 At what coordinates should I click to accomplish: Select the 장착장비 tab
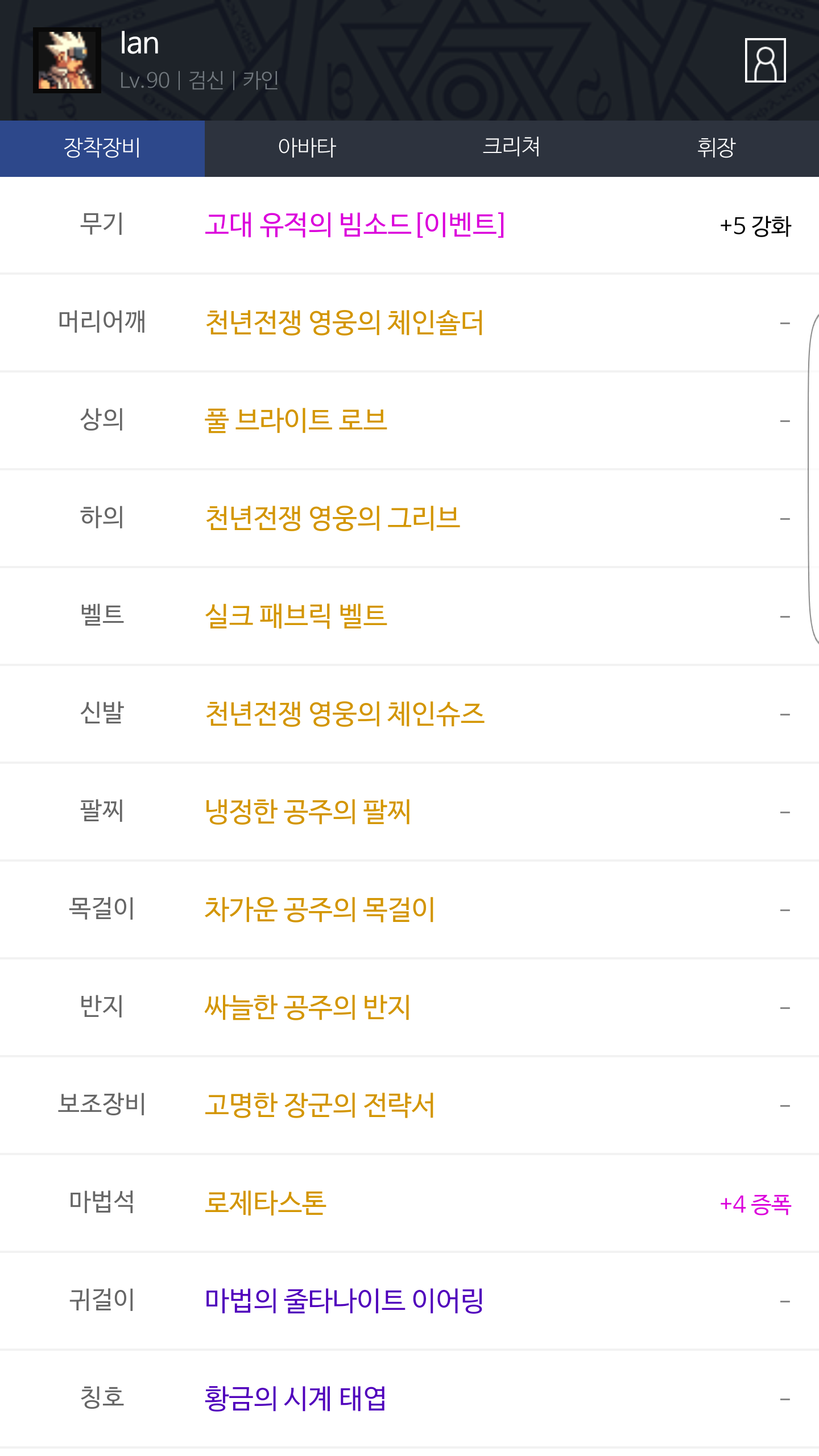pos(102,148)
